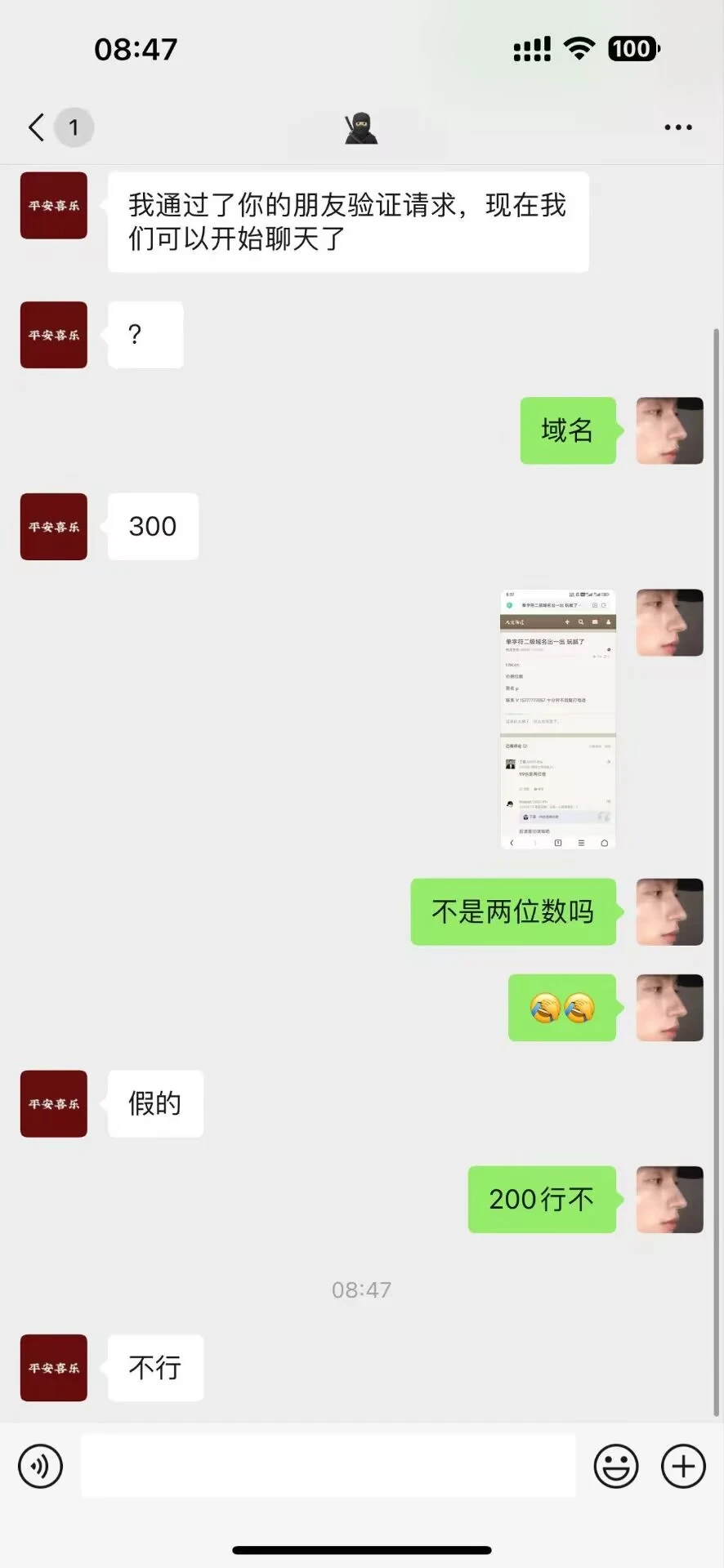Open 平安喜乐 profile beside the 300 message
Viewport: 724px width, 1568px height.
[54, 527]
